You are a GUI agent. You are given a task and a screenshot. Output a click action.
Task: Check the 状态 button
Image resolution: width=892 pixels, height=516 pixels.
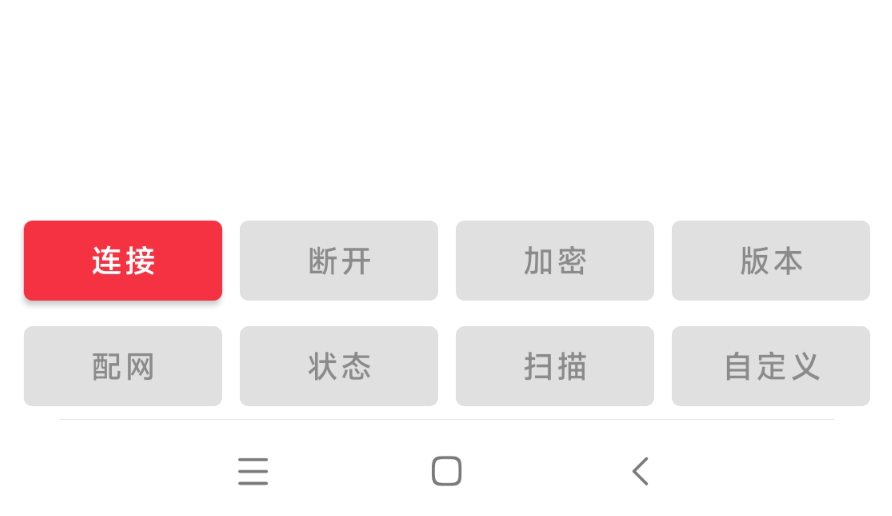coord(339,367)
